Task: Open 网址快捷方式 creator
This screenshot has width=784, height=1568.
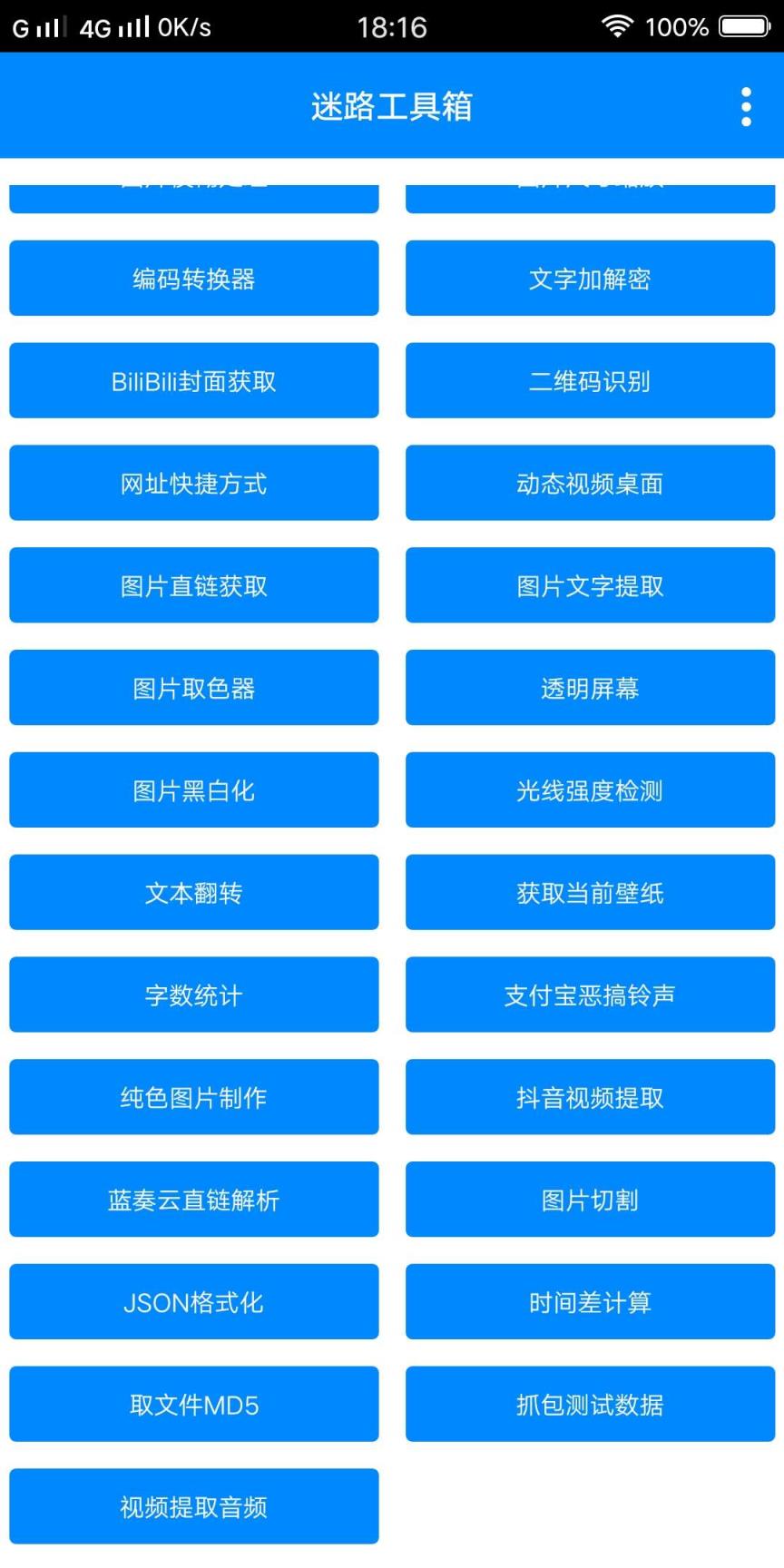Action: (x=193, y=483)
